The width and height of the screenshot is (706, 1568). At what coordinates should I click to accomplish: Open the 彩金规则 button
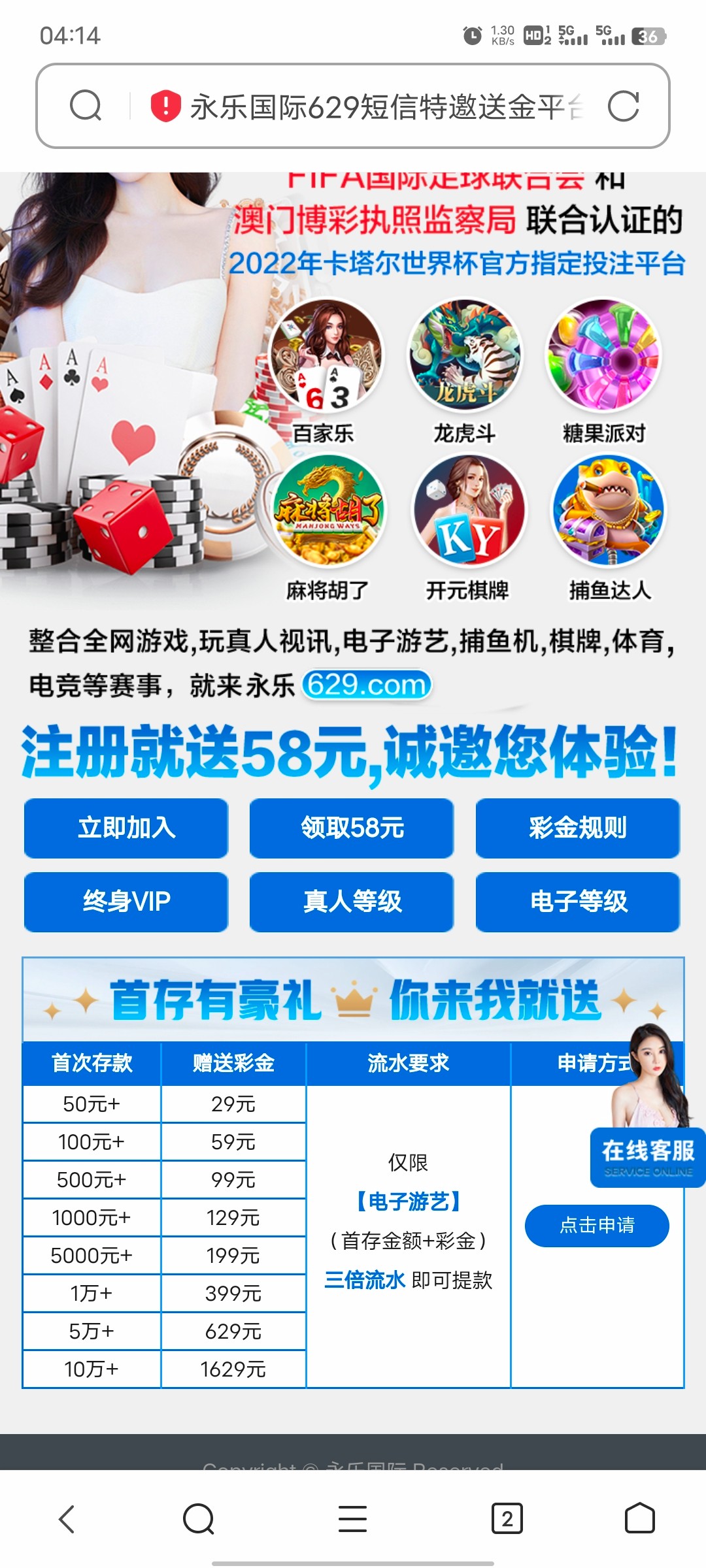[578, 828]
